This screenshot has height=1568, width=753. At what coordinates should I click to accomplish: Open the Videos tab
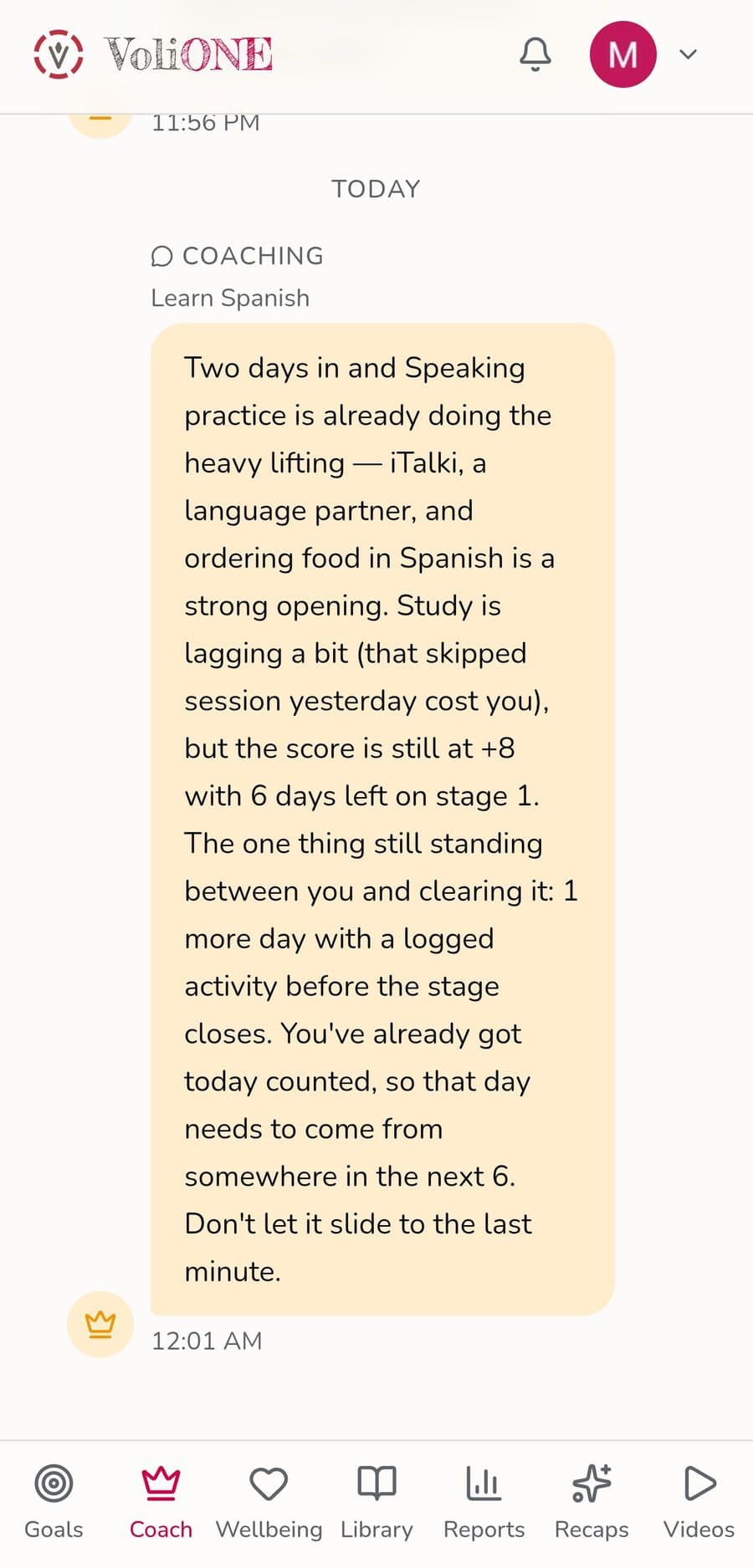click(699, 1503)
